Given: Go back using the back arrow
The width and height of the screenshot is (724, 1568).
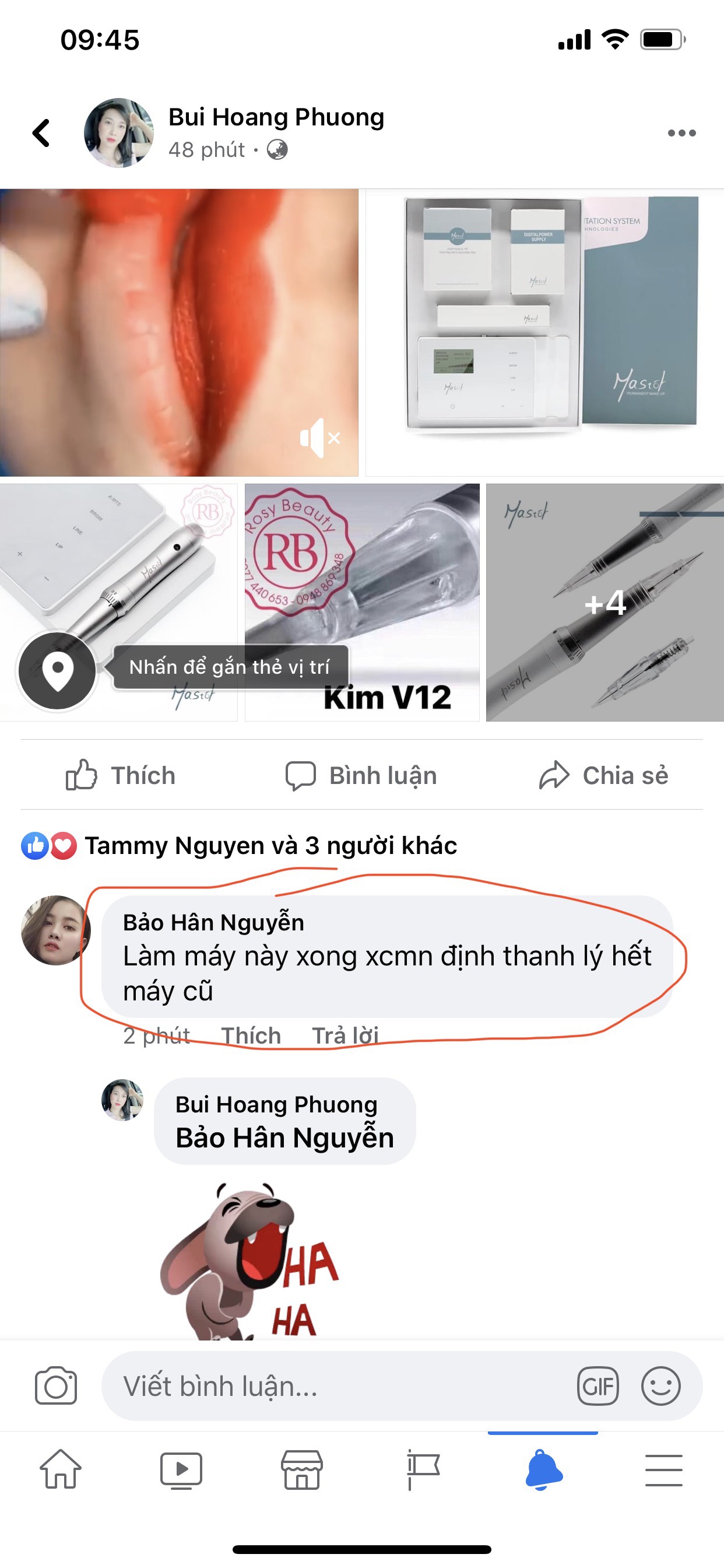Looking at the screenshot, I should 41,132.
